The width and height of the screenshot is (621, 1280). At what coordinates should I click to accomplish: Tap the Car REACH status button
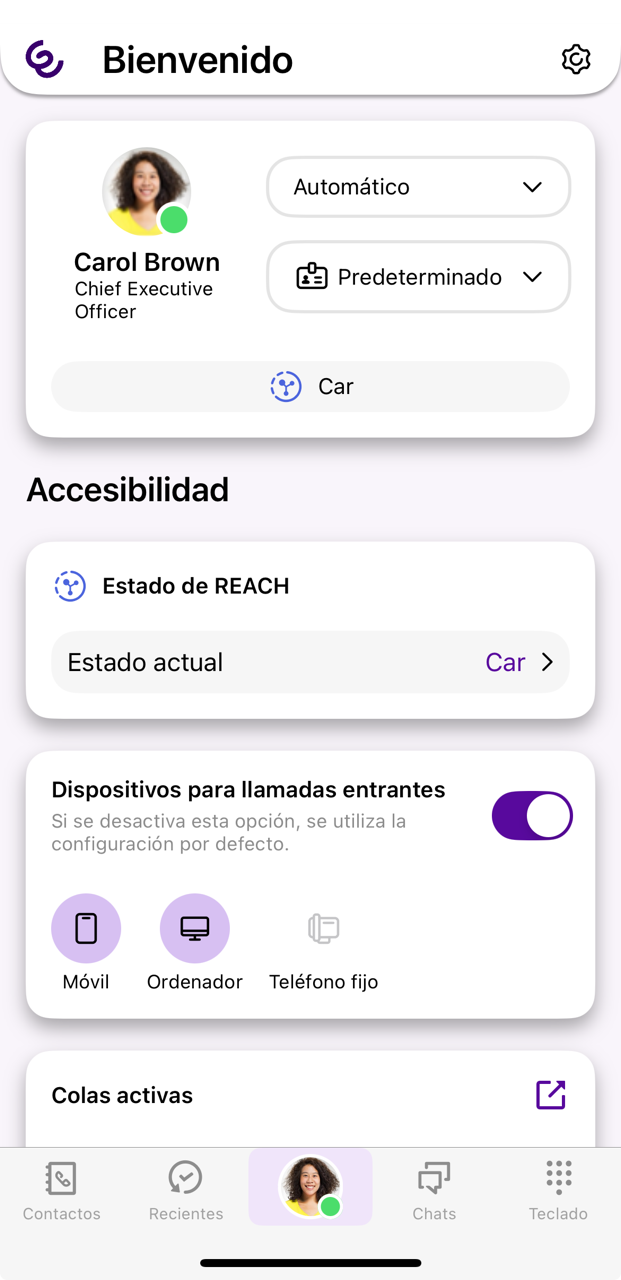[310, 387]
